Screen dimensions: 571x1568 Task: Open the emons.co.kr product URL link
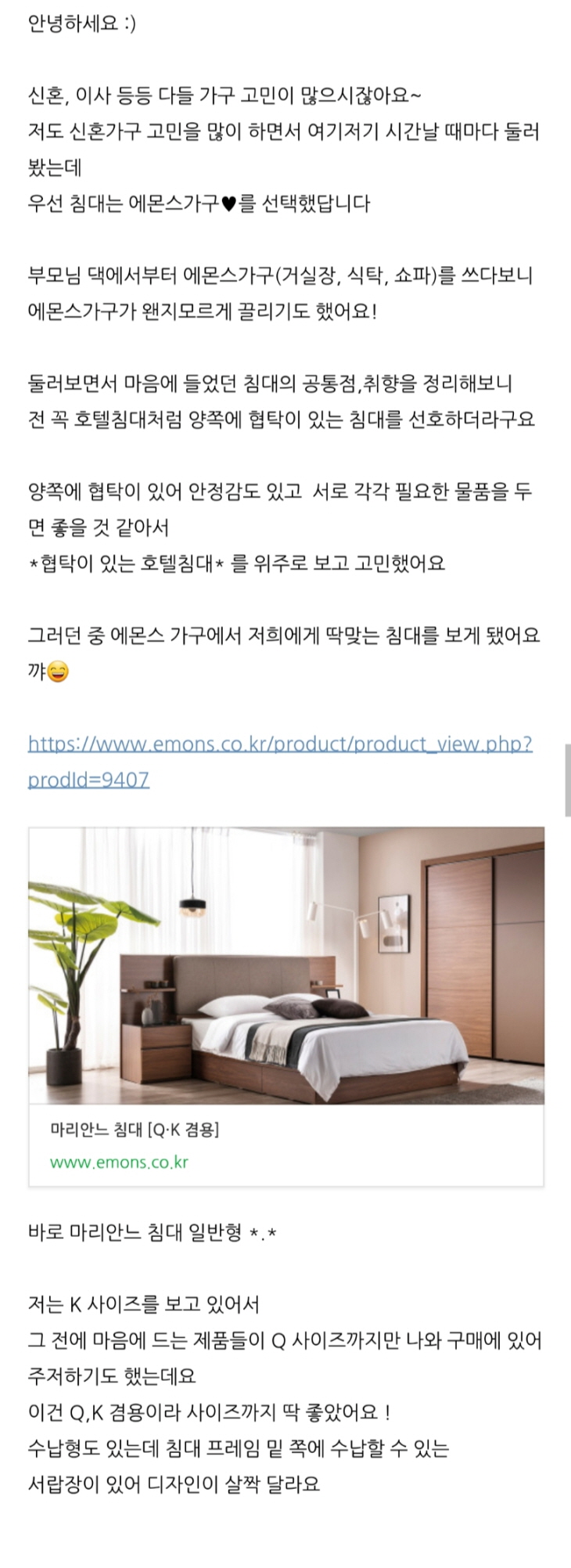coord(279,744)
